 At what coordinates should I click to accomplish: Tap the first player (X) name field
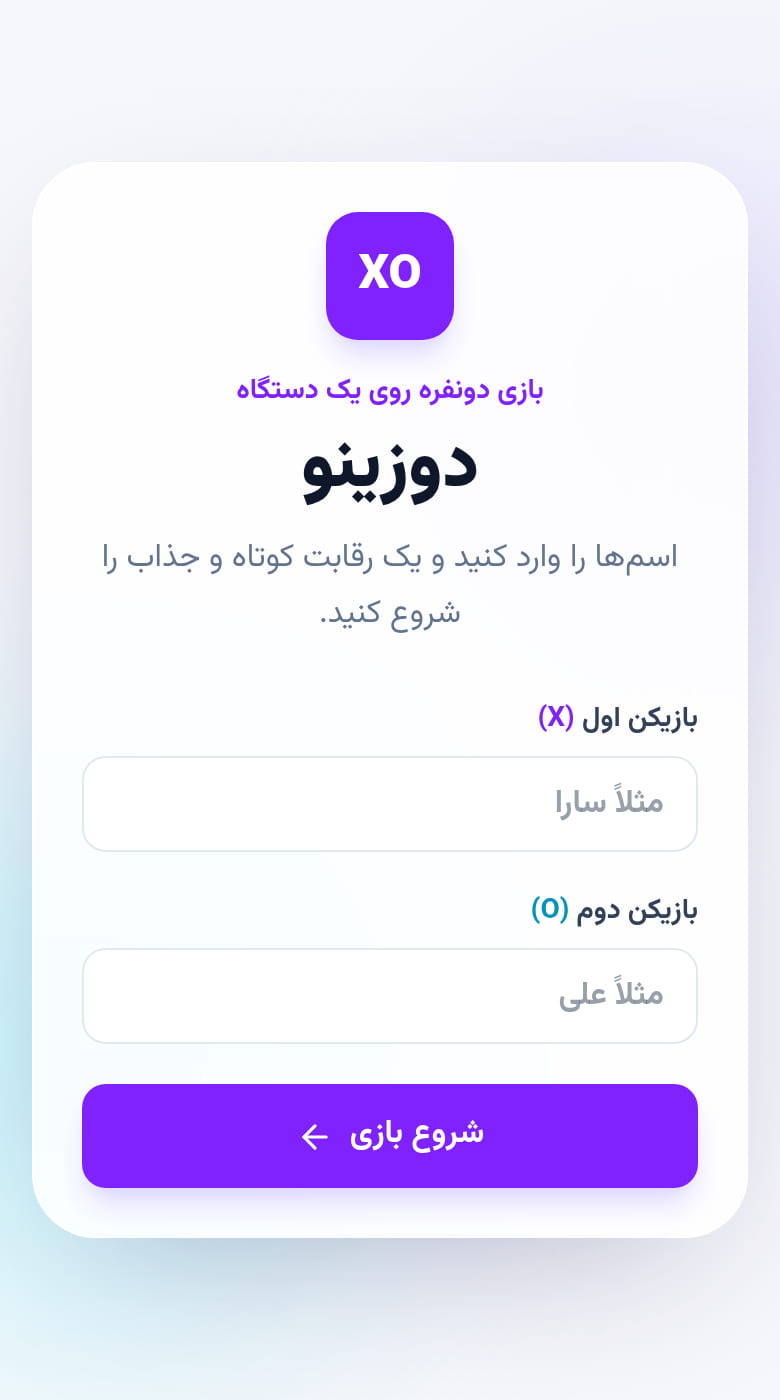tap(390, 804)
